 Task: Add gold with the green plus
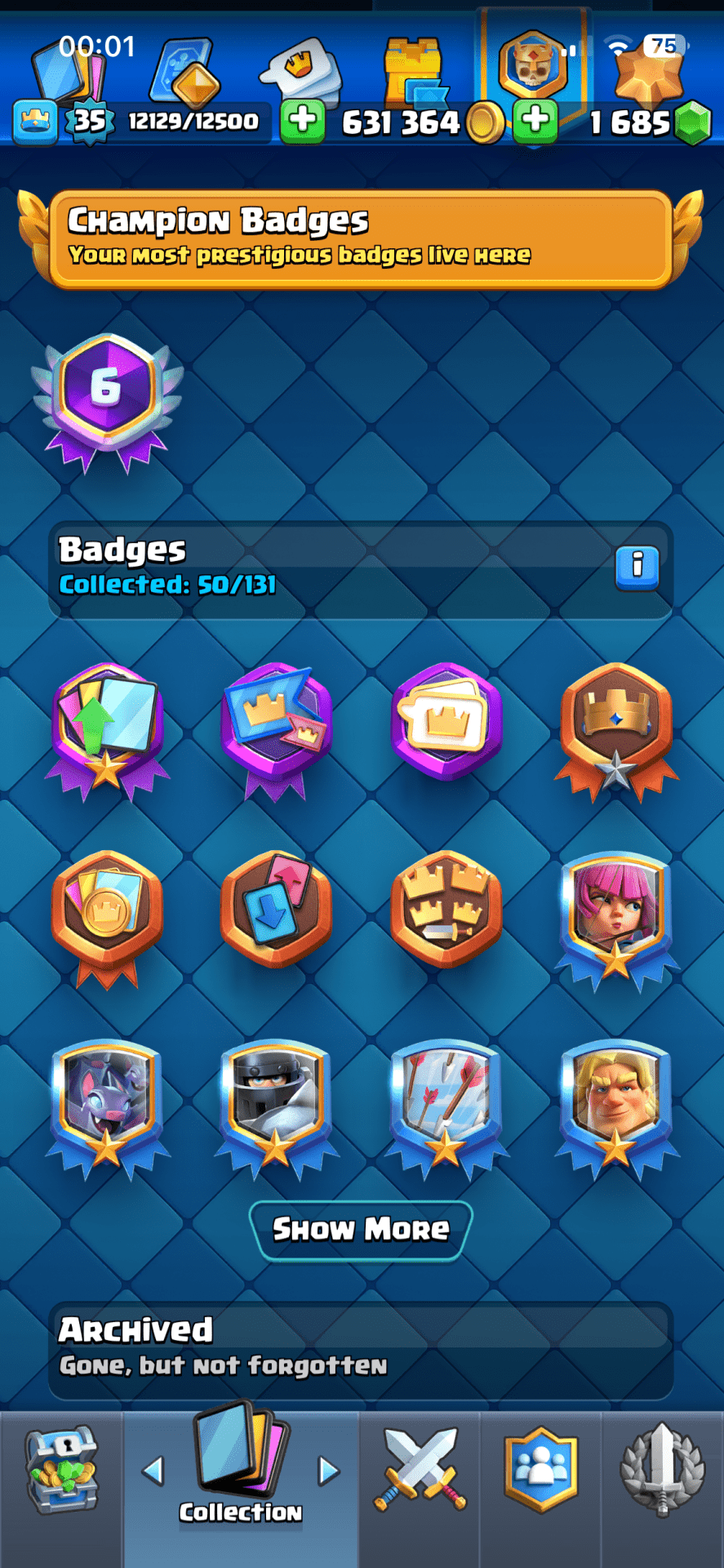pyautogui.click(x=303, y=120)
